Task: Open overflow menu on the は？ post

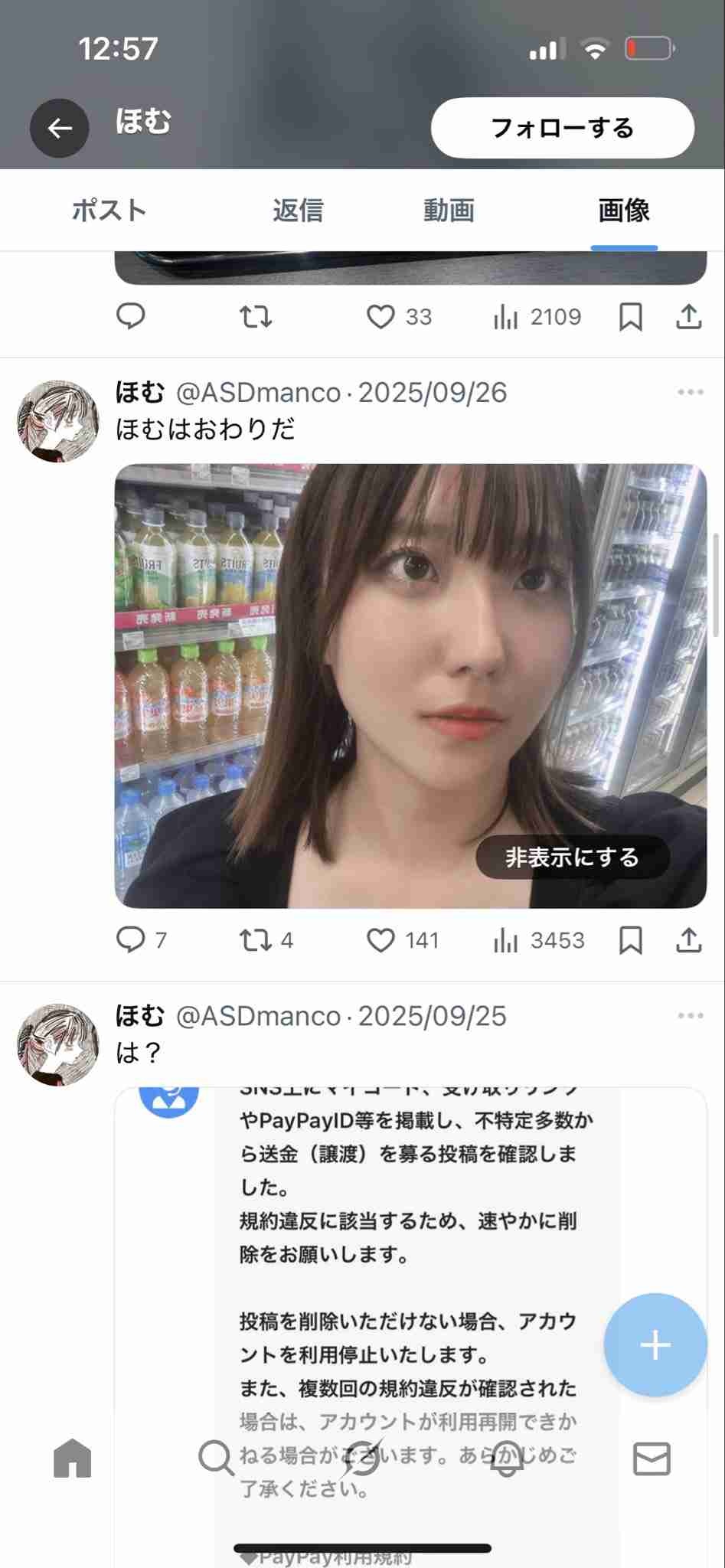Action: 690,1016
